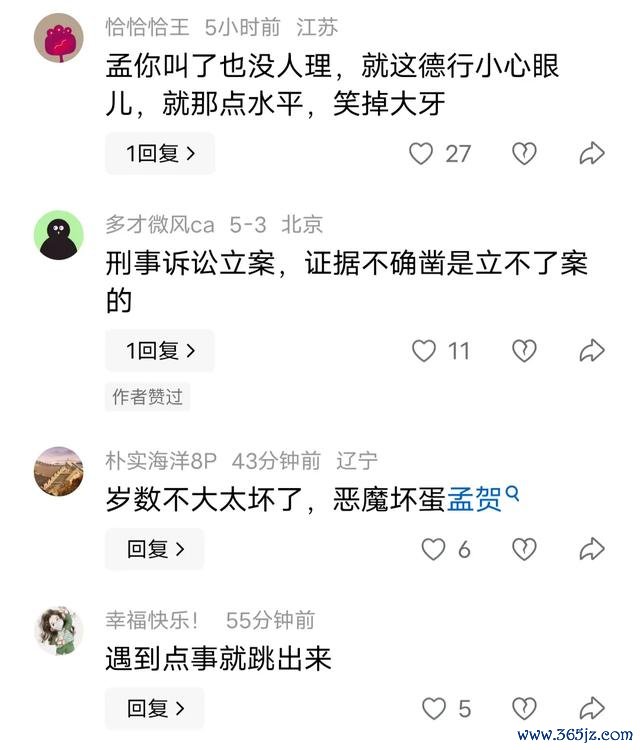Dislike 多才微风ca's comment
The image size is (640, 750).
click(x=524, y=350)
